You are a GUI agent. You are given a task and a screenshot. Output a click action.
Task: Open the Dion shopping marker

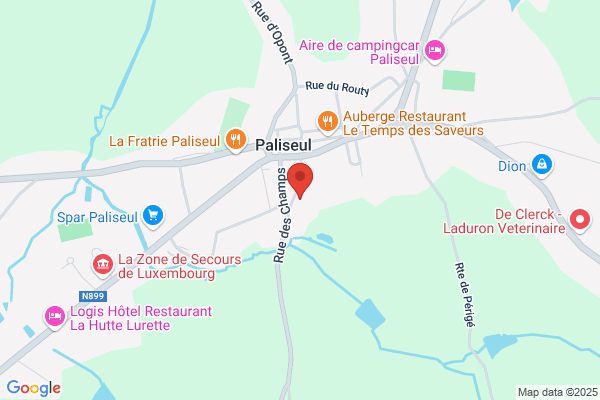[x=542, y=165]
